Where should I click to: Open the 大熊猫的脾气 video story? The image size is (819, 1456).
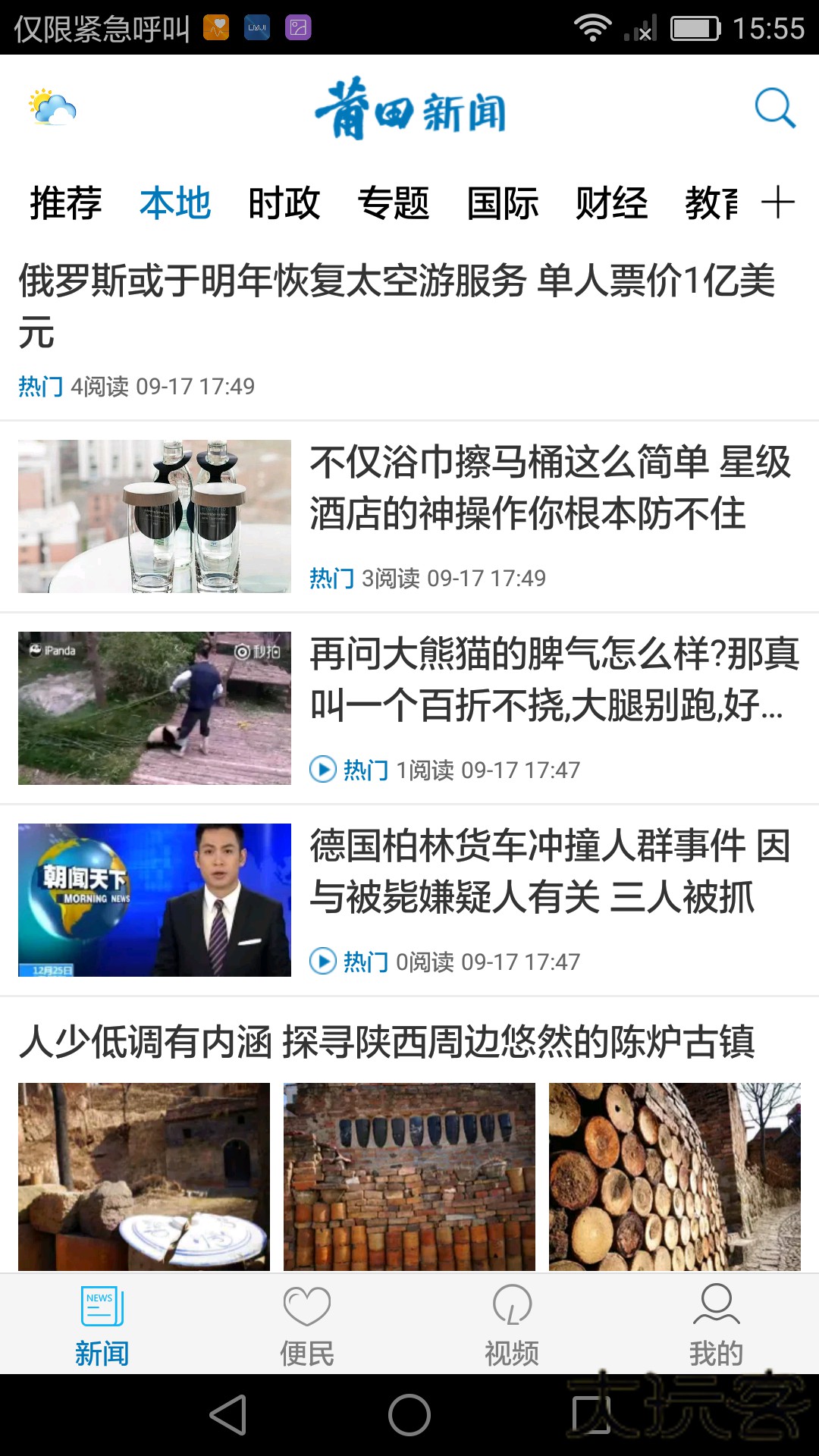[554, 679]
